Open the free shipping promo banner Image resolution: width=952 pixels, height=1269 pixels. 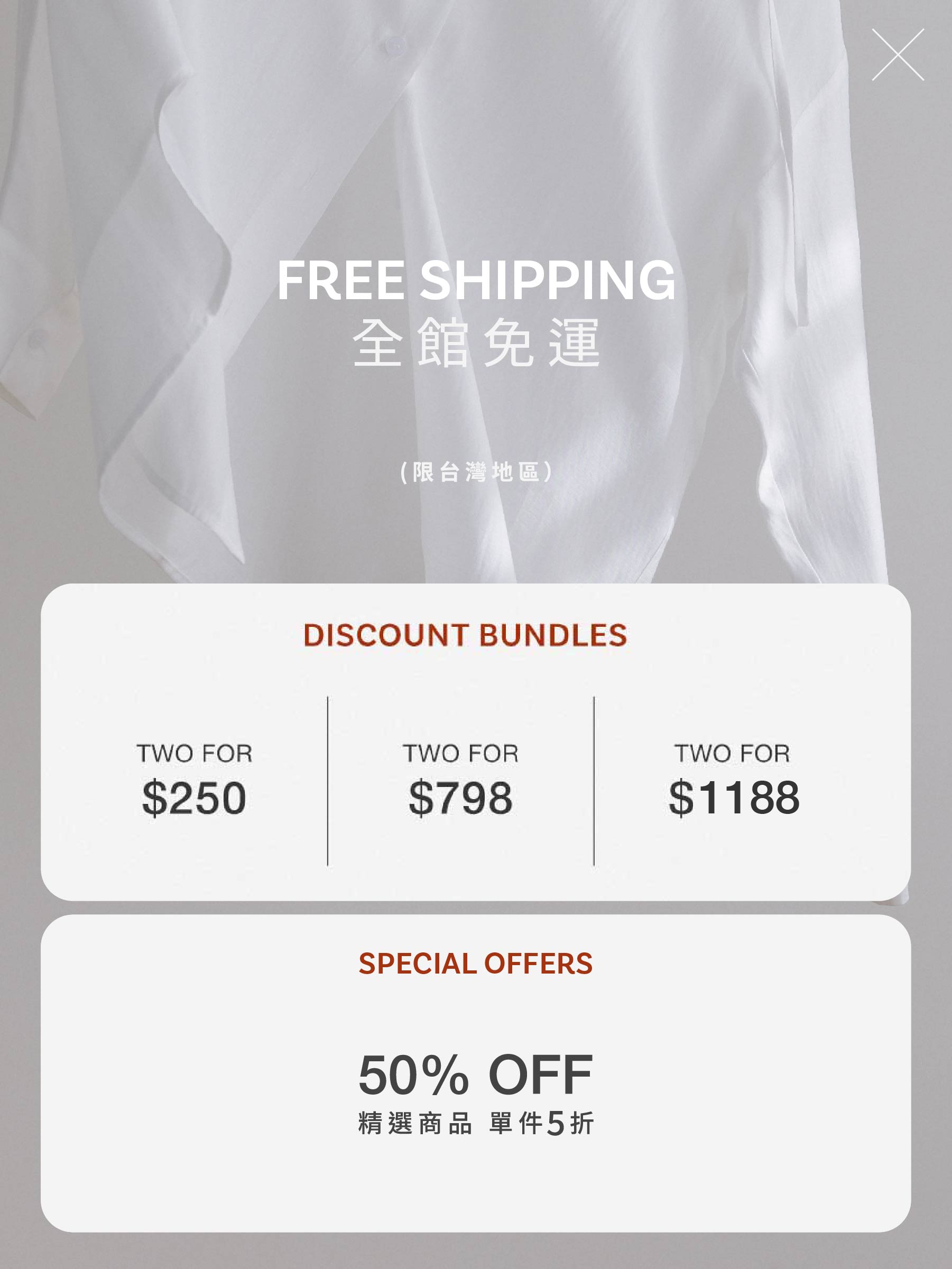pos(476,313)
